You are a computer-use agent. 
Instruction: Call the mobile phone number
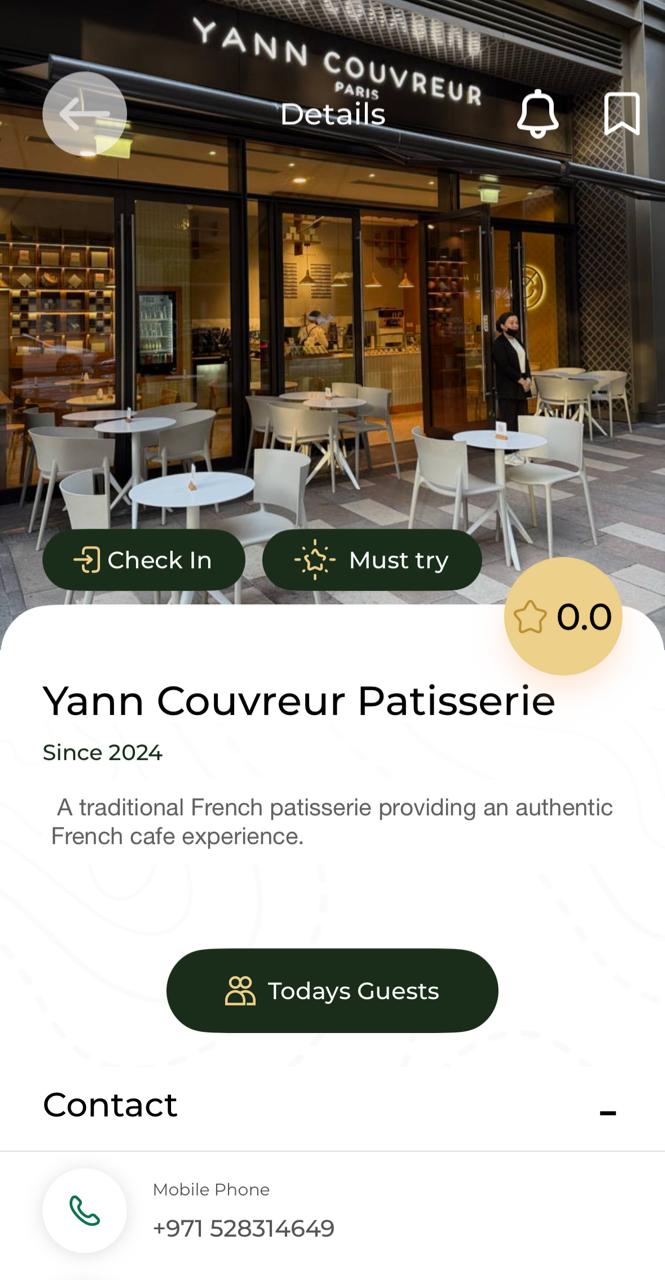point(85,1211)
